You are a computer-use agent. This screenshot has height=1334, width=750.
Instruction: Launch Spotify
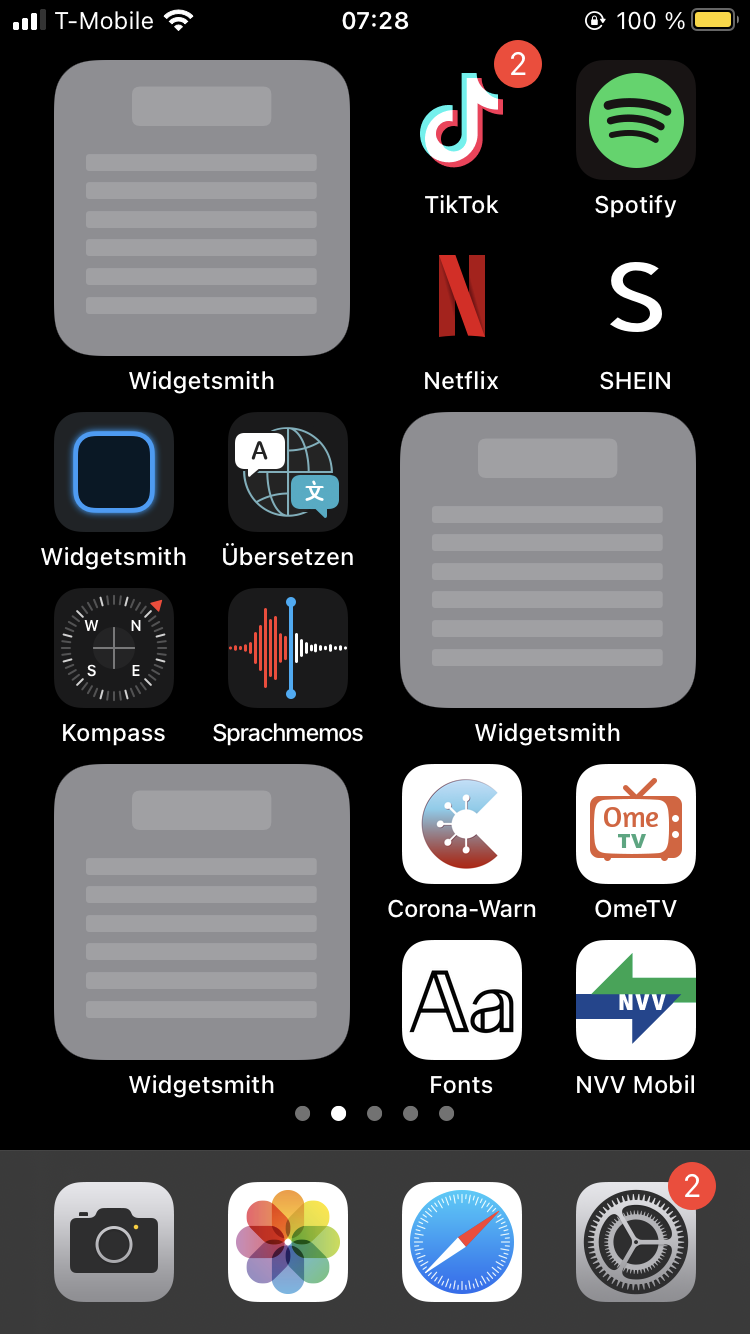(x=635, y=120)
